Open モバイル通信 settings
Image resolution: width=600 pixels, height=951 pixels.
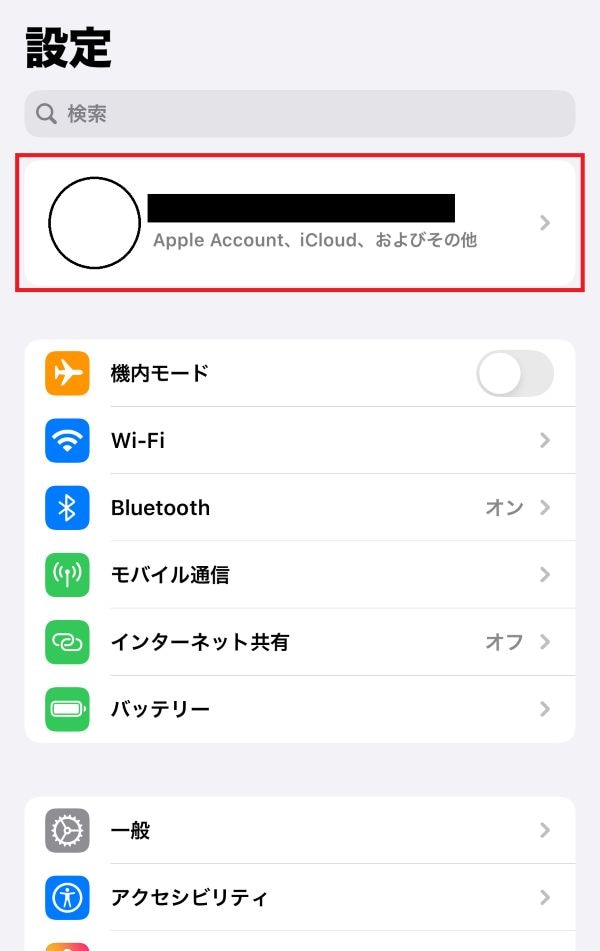(300, 575)
